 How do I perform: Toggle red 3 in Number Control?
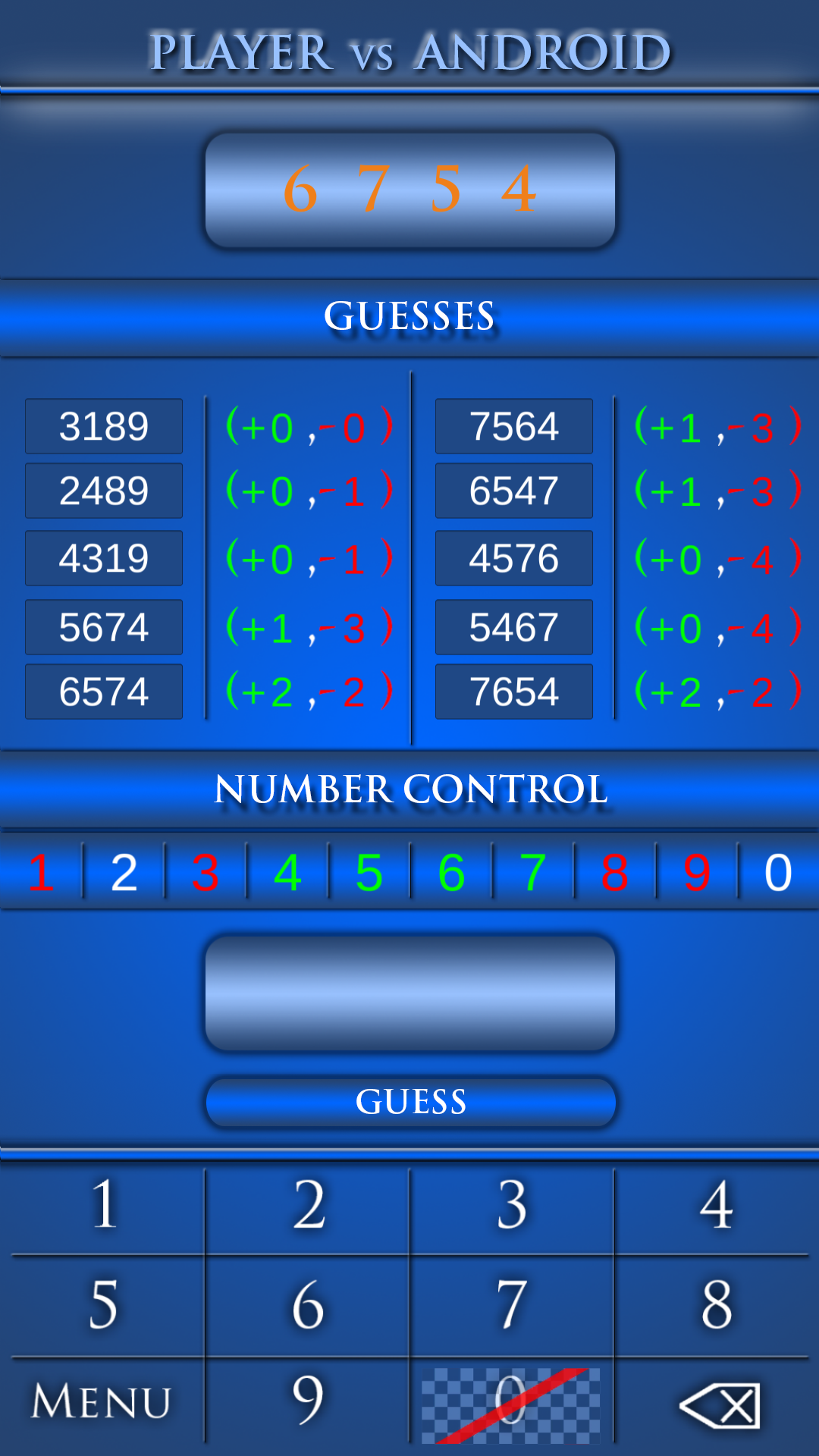click(x=206, y=872)
